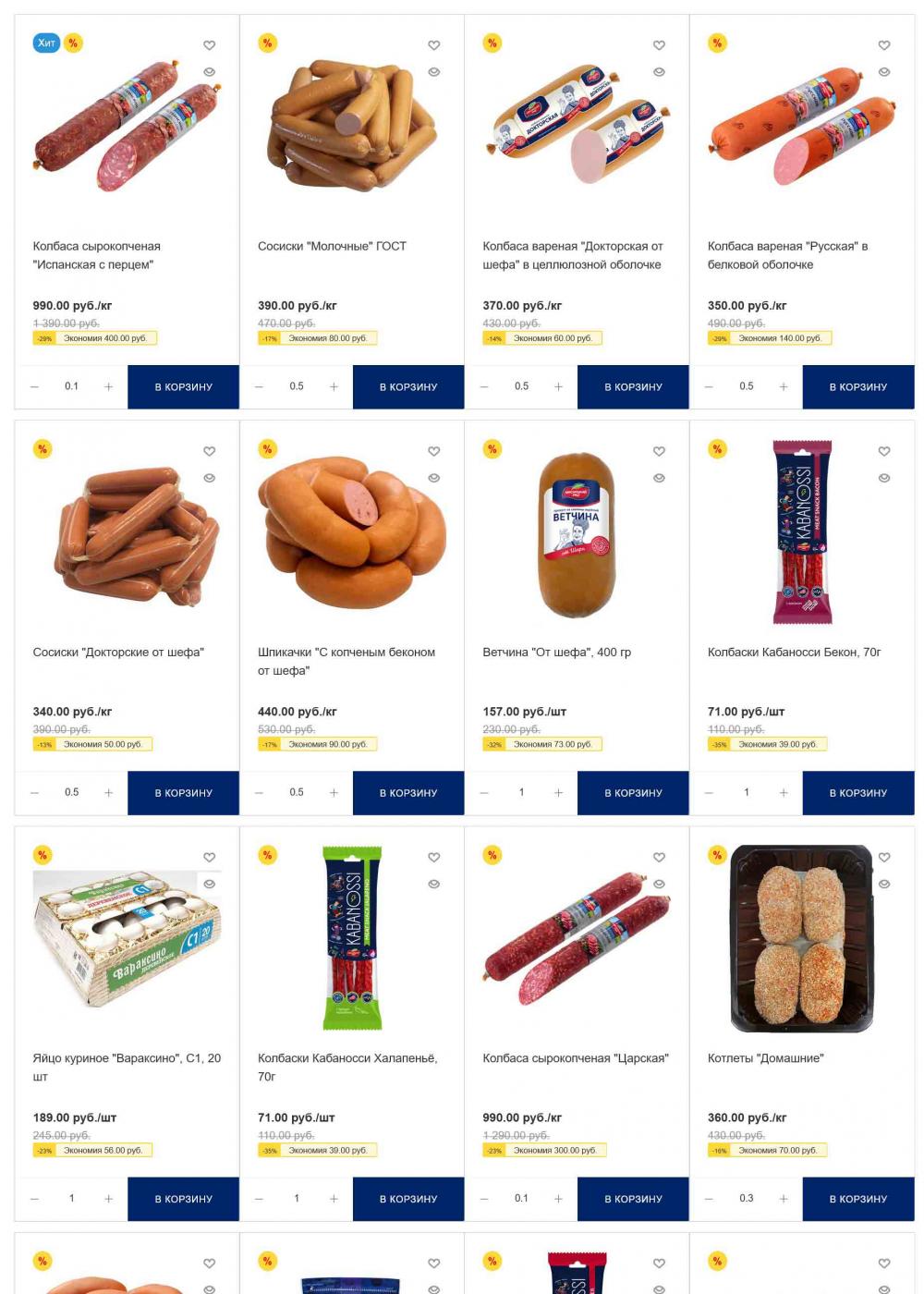Increase quantity of Колбаса вареная "Русская"
924x1294 pixels.
tap(784, 386)
